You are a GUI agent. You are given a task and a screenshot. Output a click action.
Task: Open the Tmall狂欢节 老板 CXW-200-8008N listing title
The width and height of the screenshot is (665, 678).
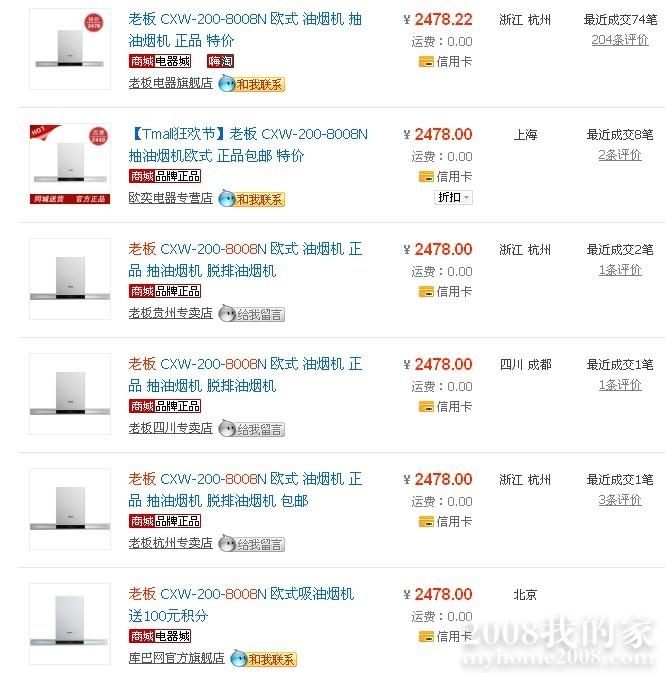coord(248,134)
